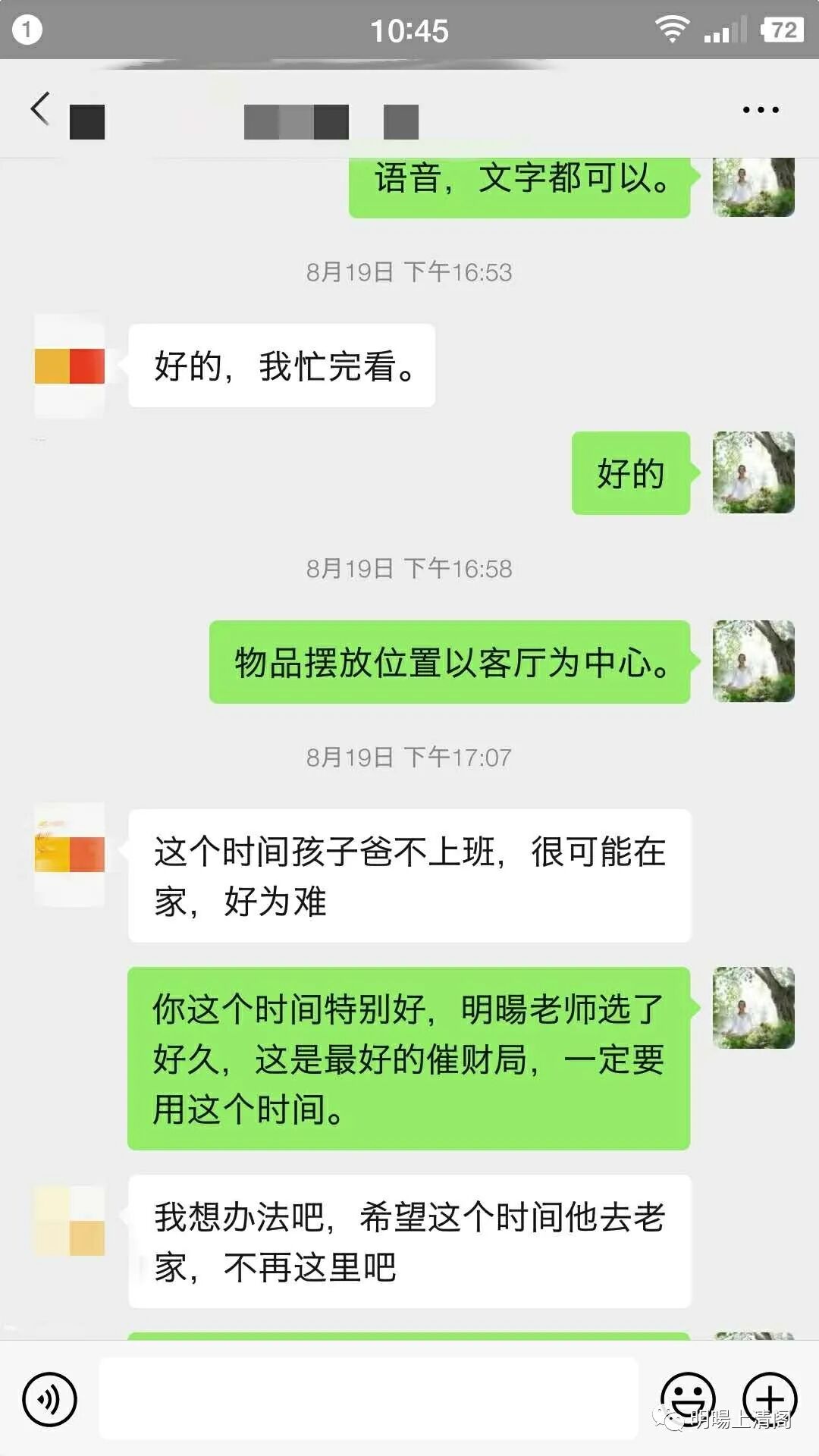Tap the clock showing 10:45
The width and height of the screenshot is (819, 1456).
[x=409, y=31]
